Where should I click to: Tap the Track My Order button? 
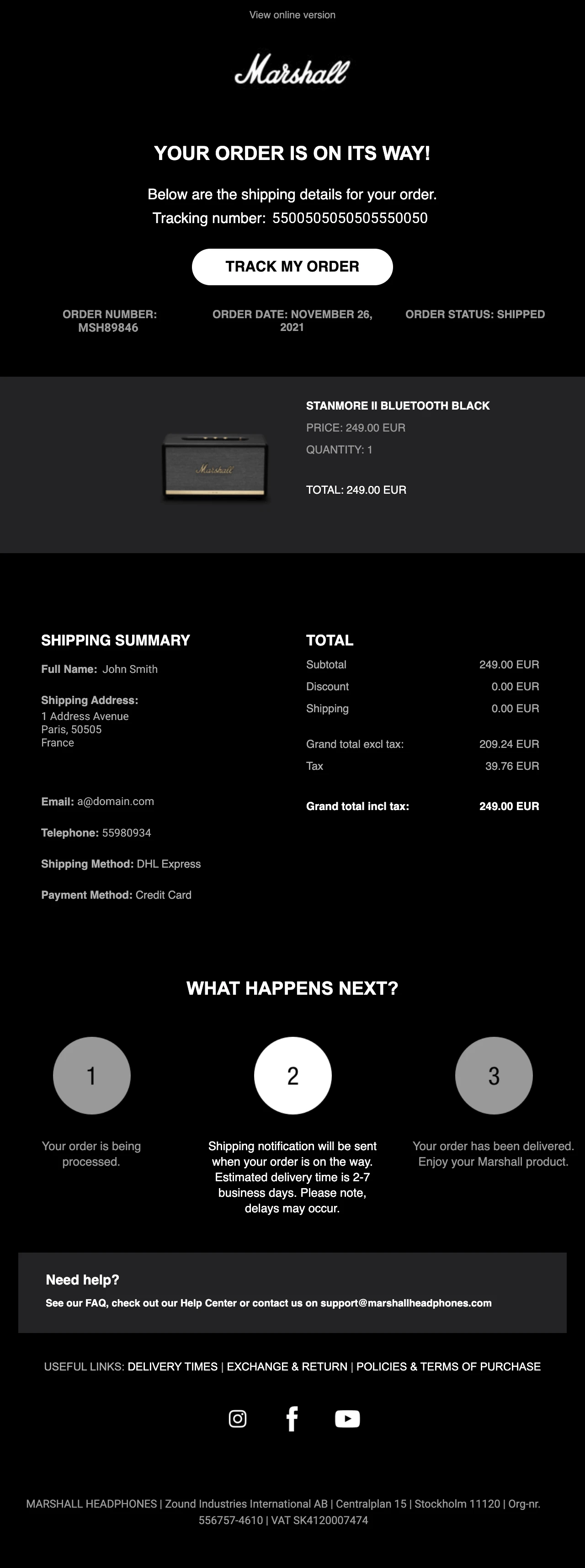pyautogui.click(x=292, y=267)
